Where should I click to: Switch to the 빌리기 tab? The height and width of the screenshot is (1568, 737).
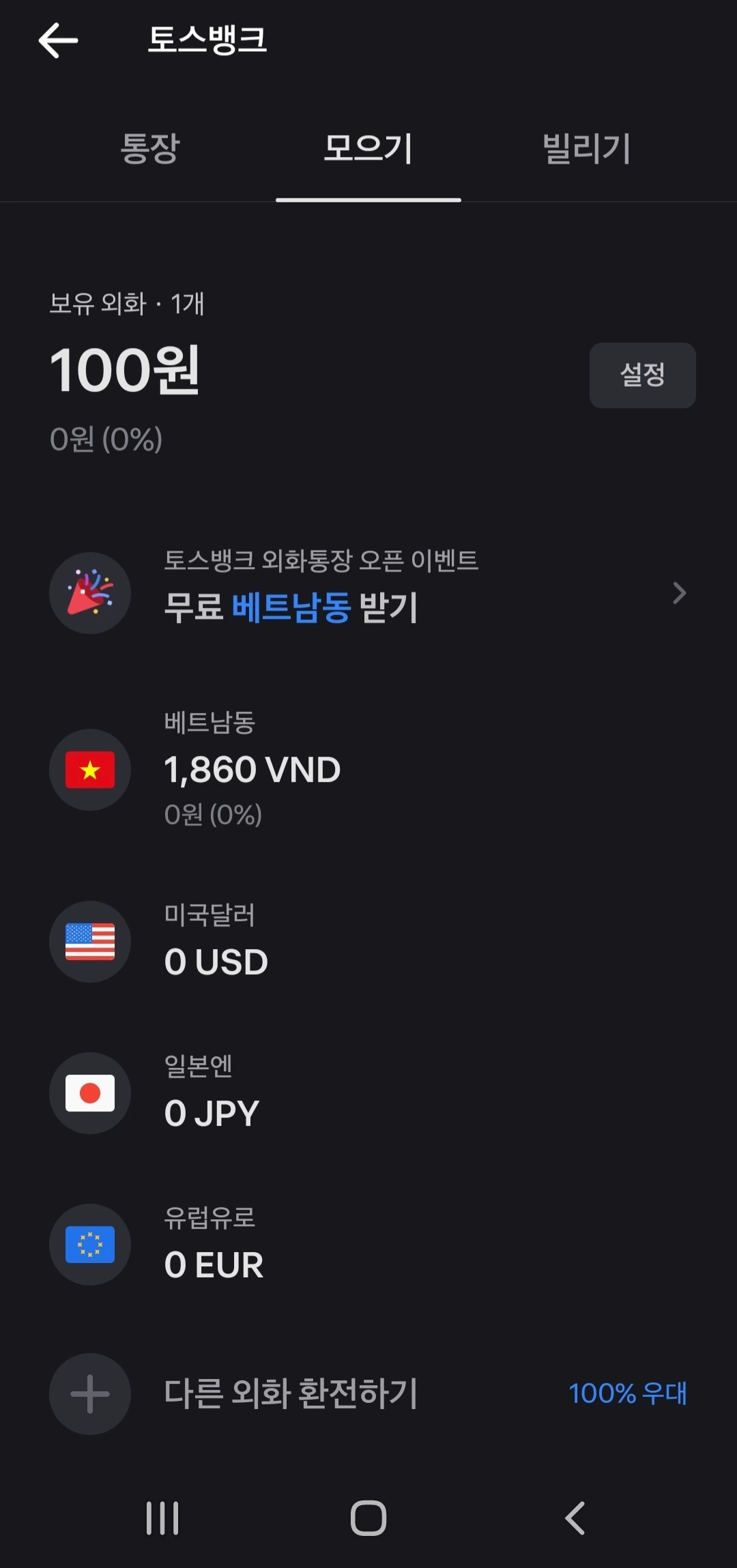(x=586, y=148)
